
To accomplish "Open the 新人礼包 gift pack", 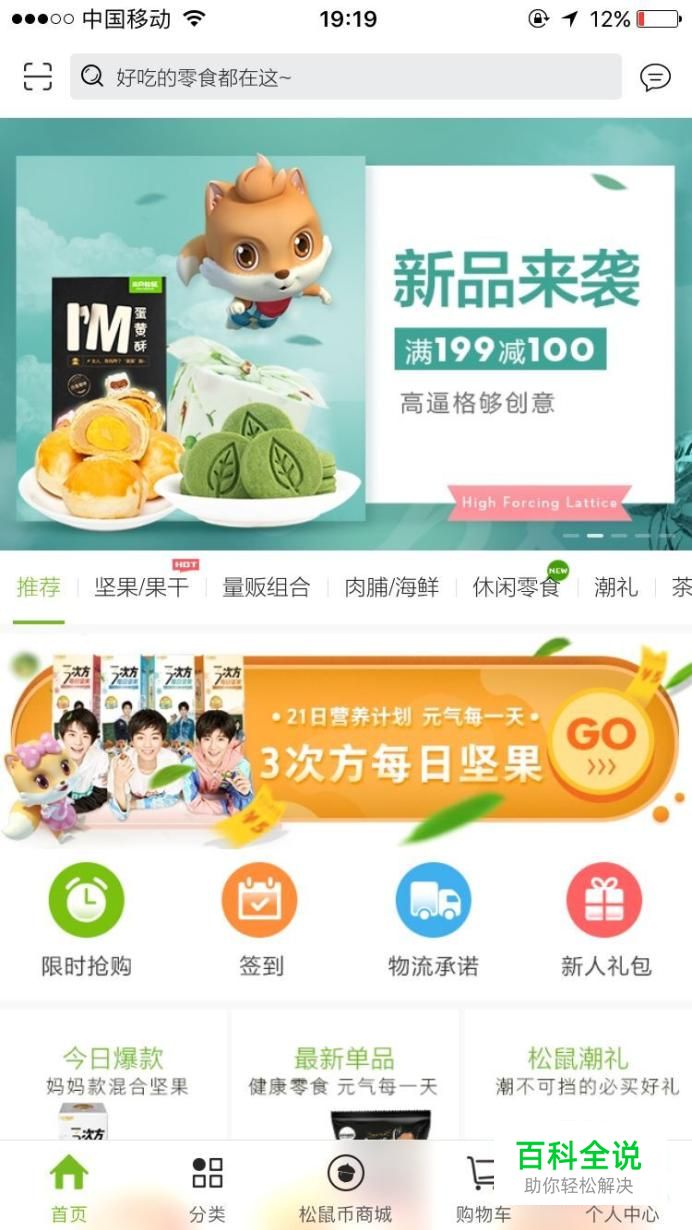I will point(605,921).
